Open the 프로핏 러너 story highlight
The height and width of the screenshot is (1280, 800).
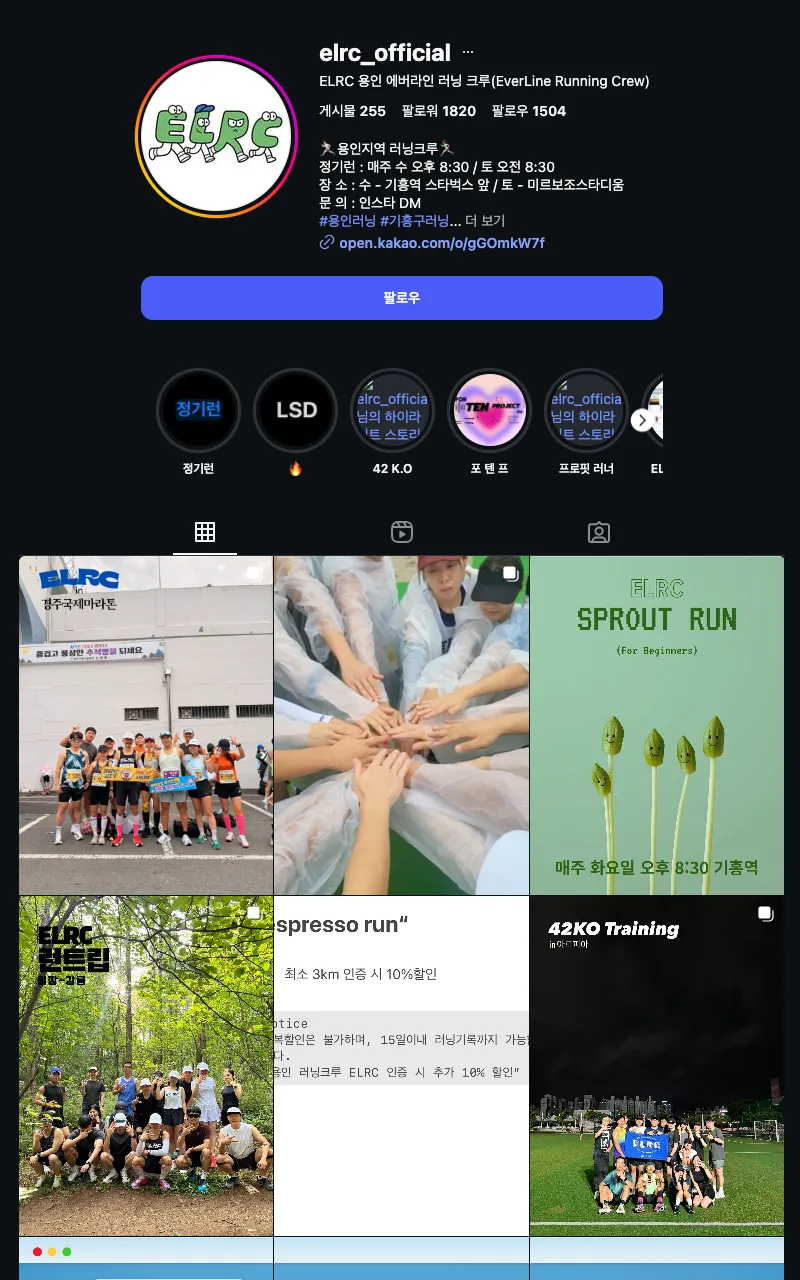pos(586,410)
